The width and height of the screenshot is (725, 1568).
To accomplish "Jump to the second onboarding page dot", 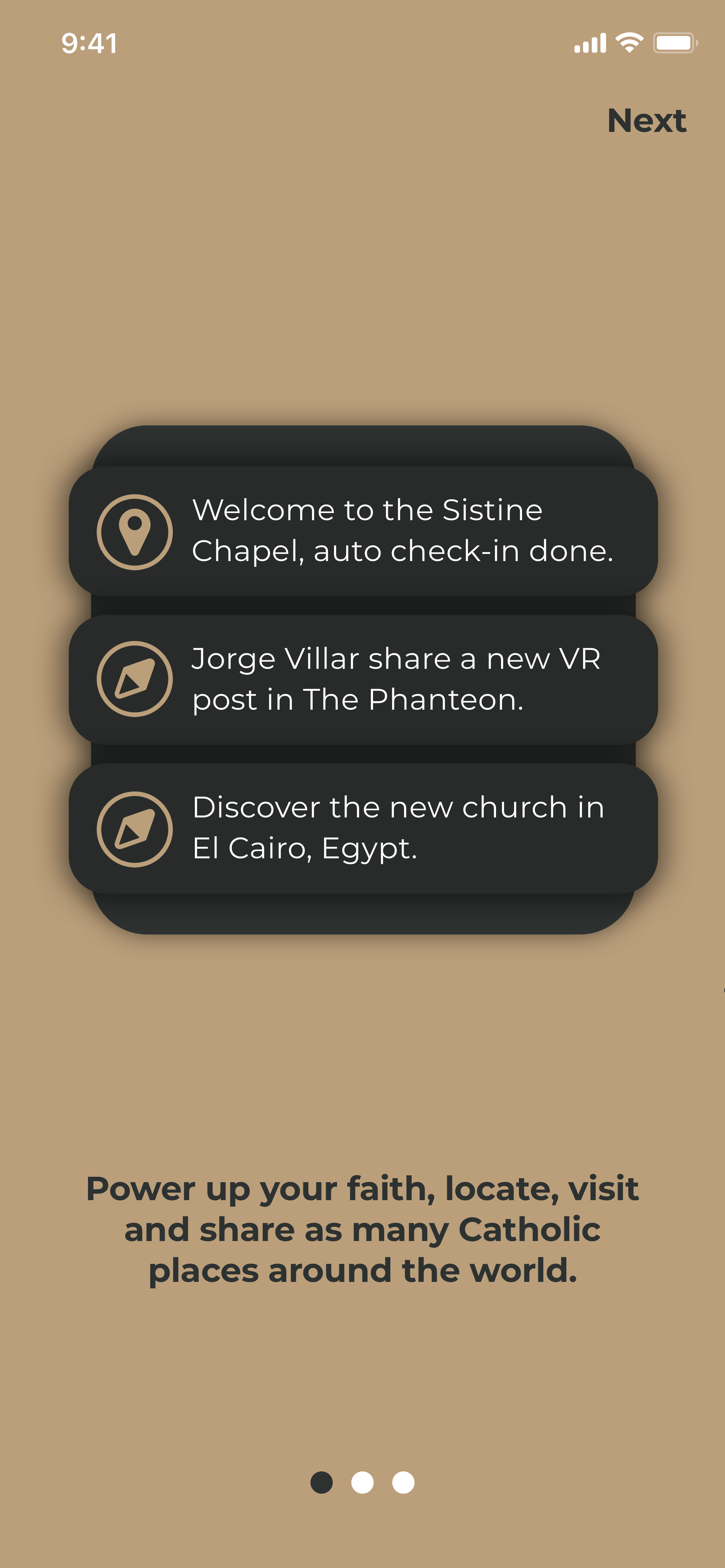I will [362, 1482].
